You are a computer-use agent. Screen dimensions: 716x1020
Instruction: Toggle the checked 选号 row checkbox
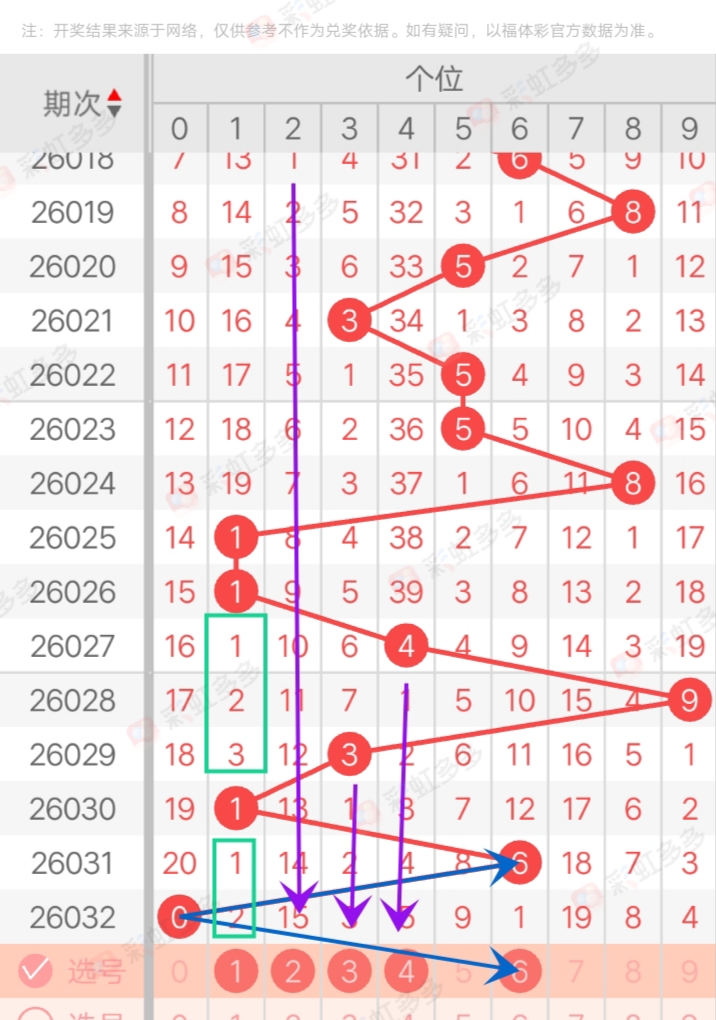pos(36,970)
